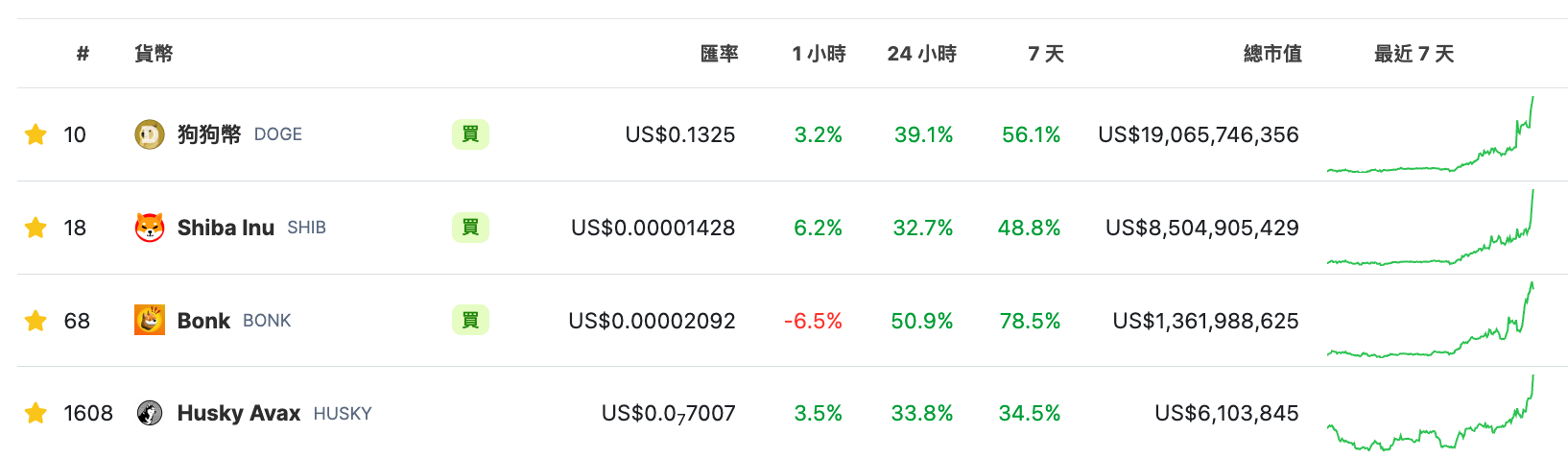The image size is (1568, 459).
Task: Remove Shiba Inu star from watchlist
Action: 36,228
